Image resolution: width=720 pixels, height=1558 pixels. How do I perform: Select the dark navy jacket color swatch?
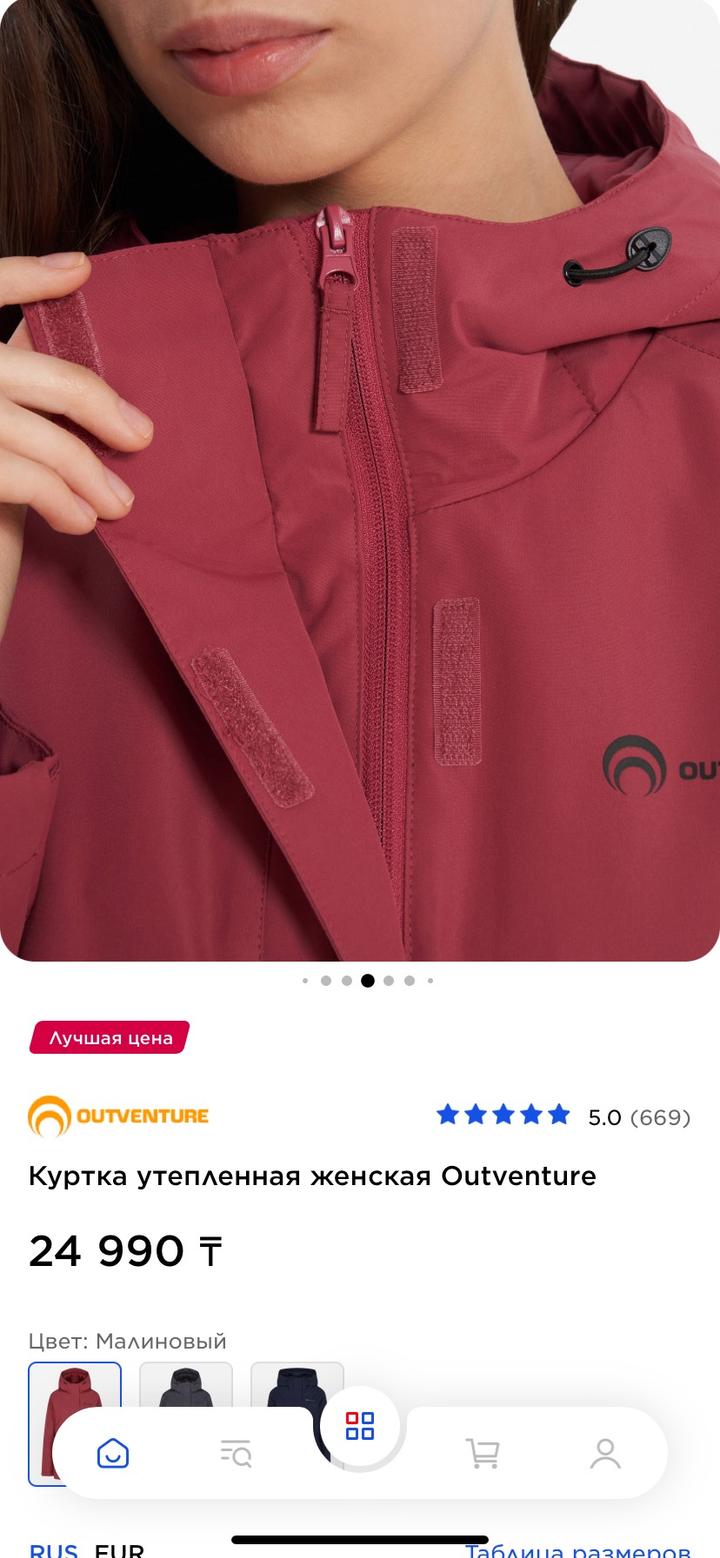[x=297, y=1383]
